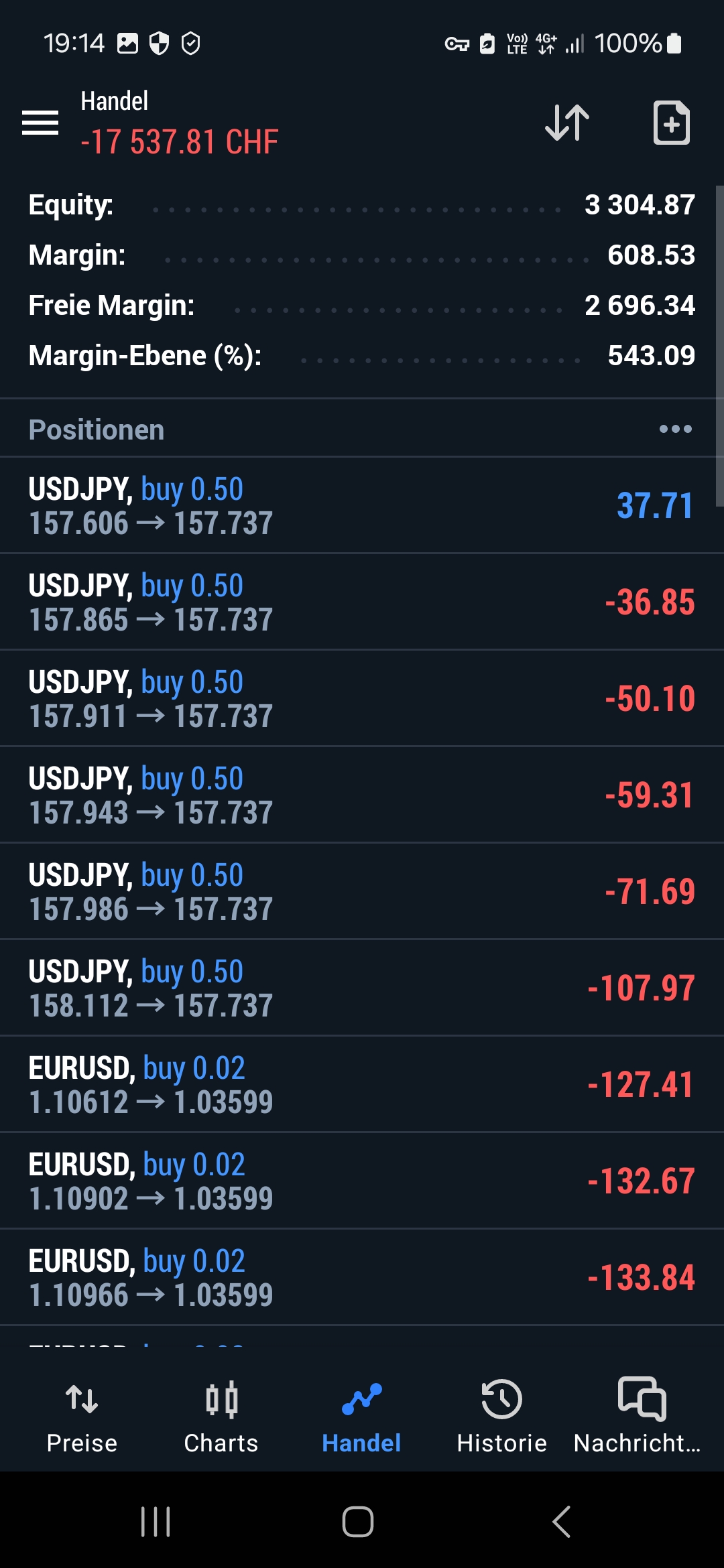The image size is (724, 1568).
Task: Open USDJPY position opened at 157.865
Action: [362, 602]
